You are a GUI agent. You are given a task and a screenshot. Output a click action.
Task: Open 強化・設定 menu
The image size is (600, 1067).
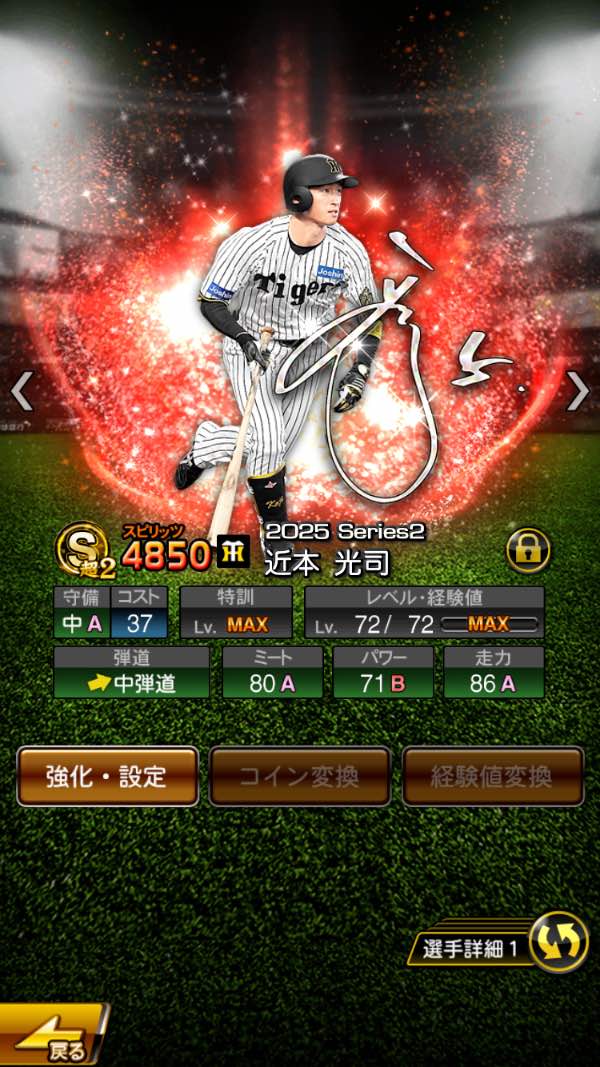[x=107, y=776]
